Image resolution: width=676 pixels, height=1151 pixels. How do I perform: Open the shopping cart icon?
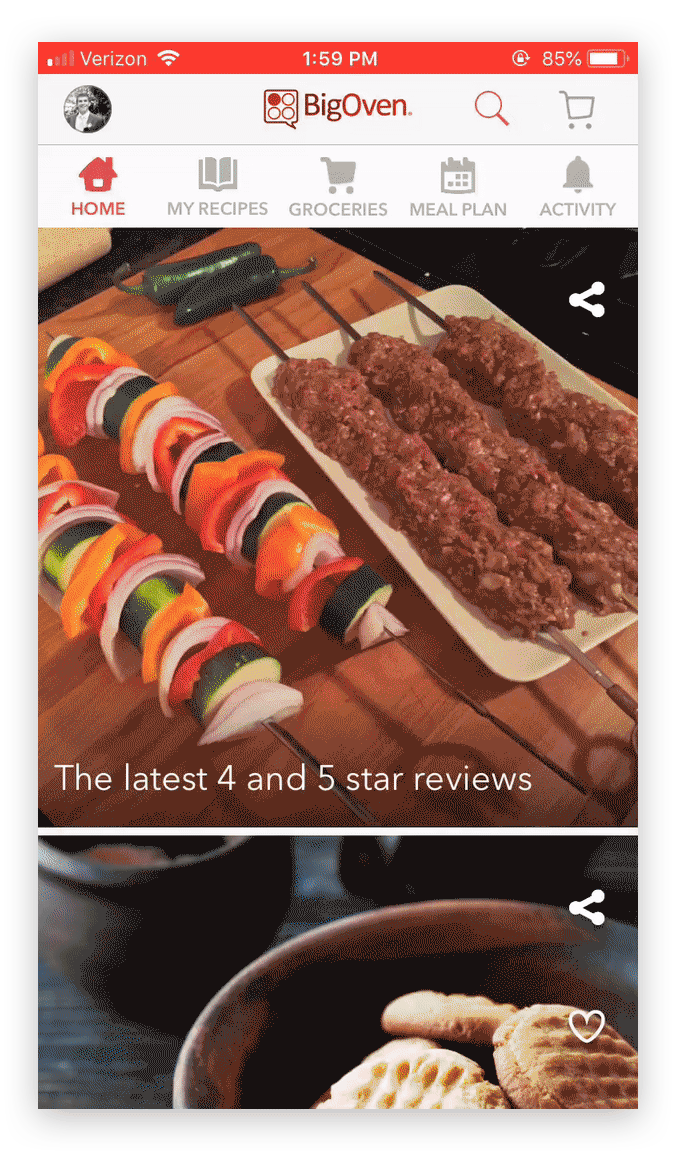point(577,110)
